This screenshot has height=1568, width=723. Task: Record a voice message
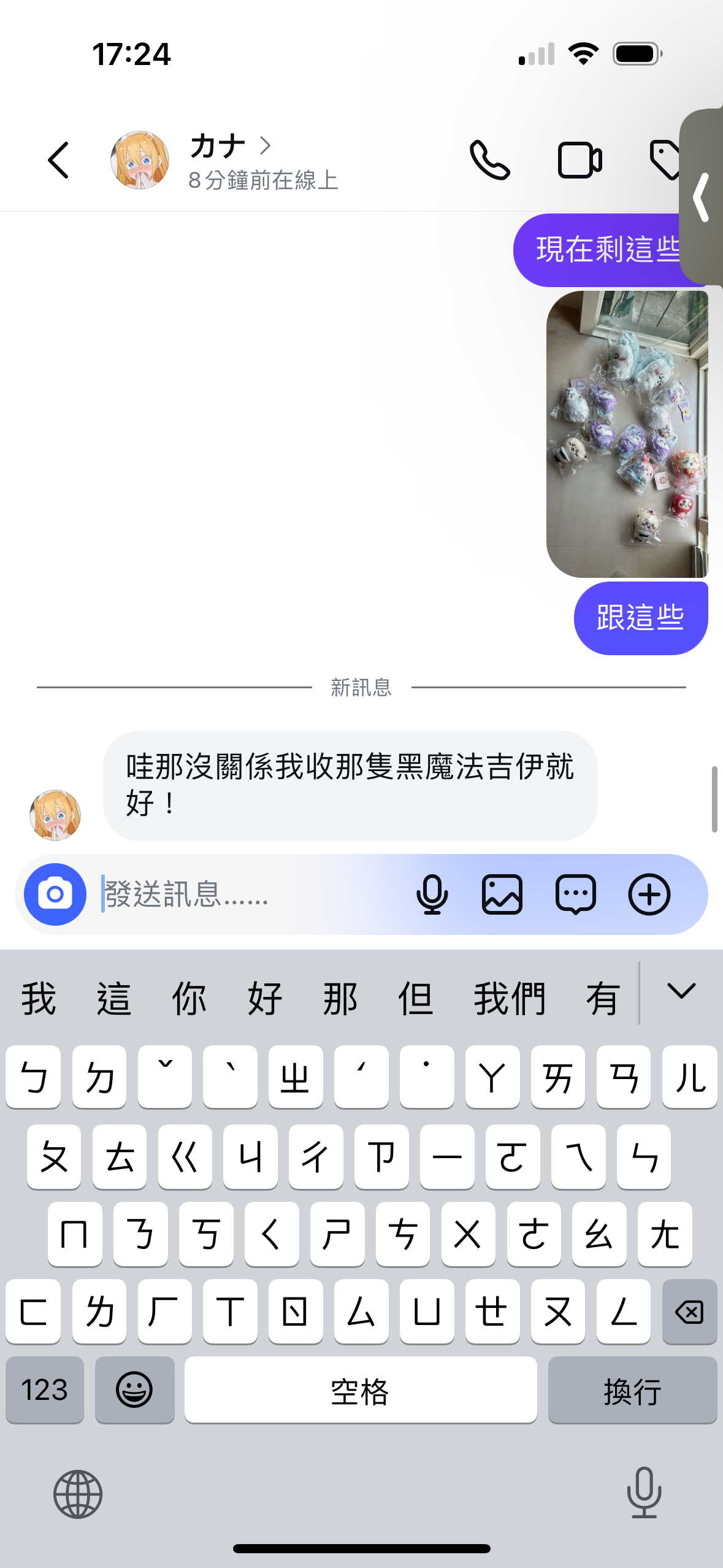(x=432, y=894)
